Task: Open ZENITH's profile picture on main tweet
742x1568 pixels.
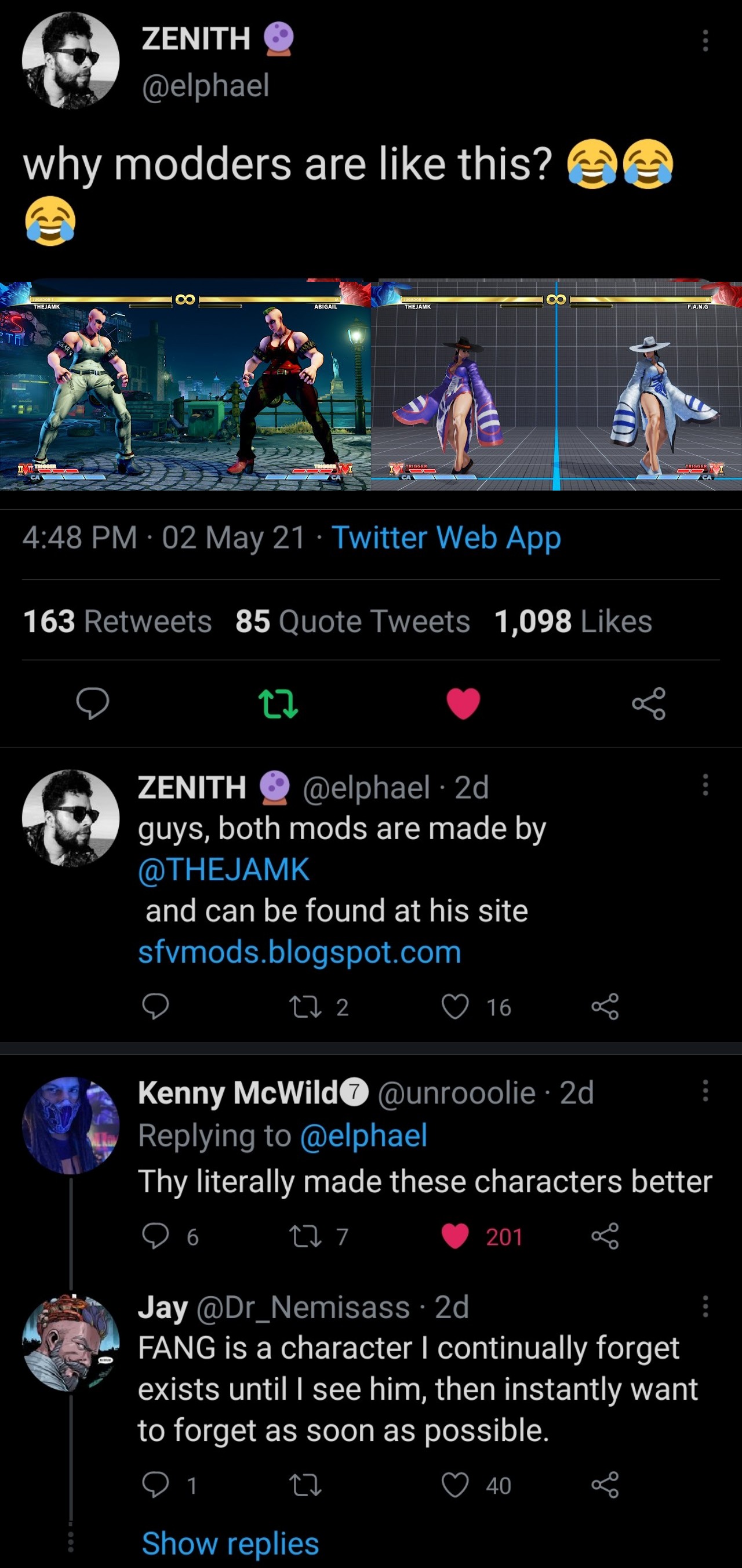Action: coord(71,60)
